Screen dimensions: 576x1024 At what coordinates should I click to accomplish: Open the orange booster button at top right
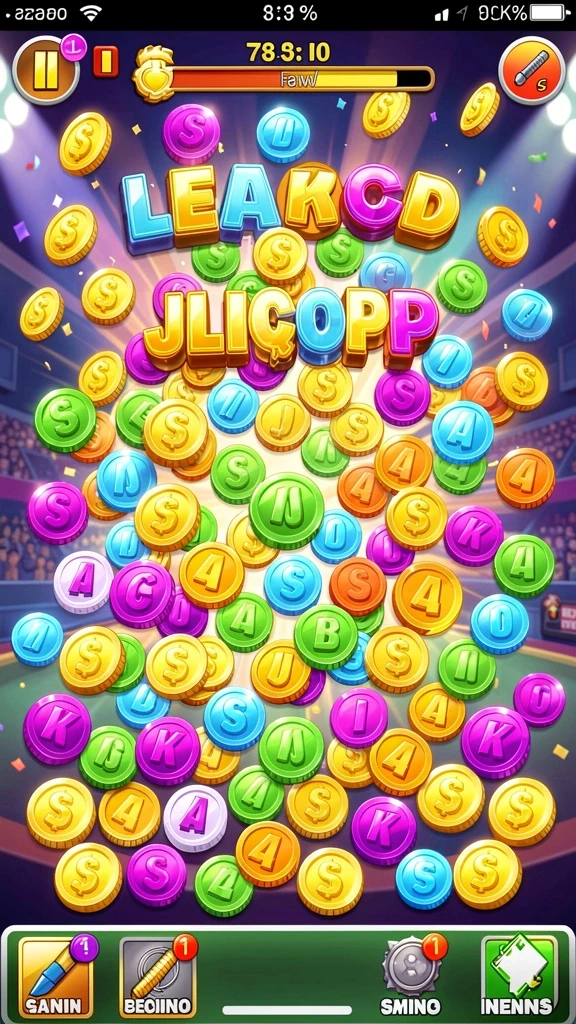531,70
